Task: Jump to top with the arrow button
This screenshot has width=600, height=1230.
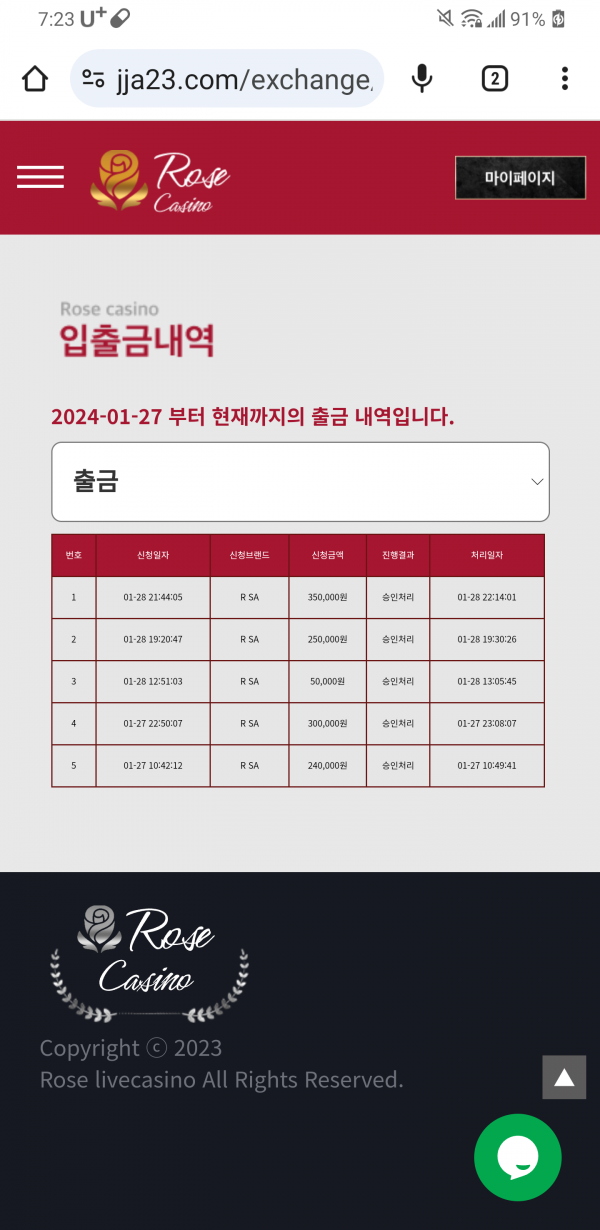Action: (x=564, y=1077)
